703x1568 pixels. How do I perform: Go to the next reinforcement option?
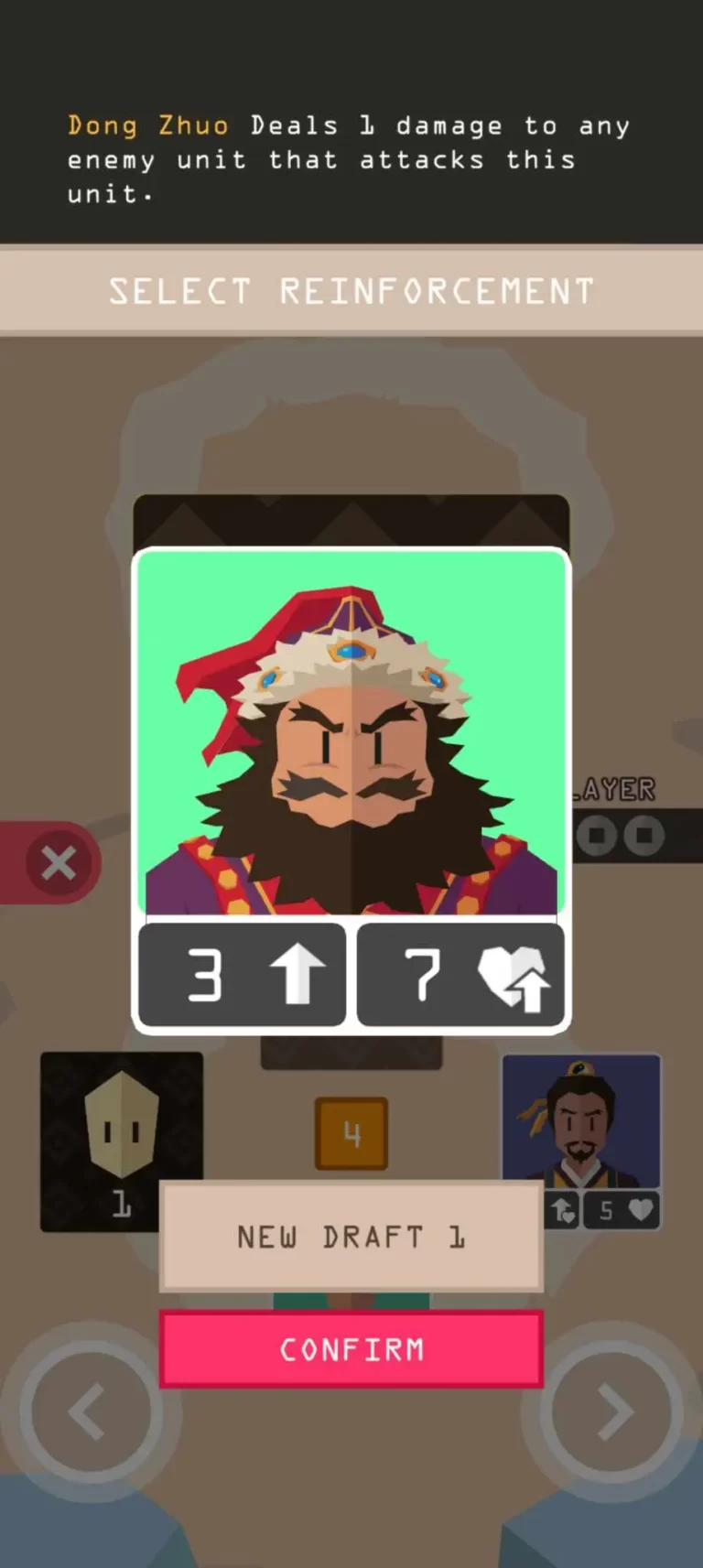pos(612,1411)
